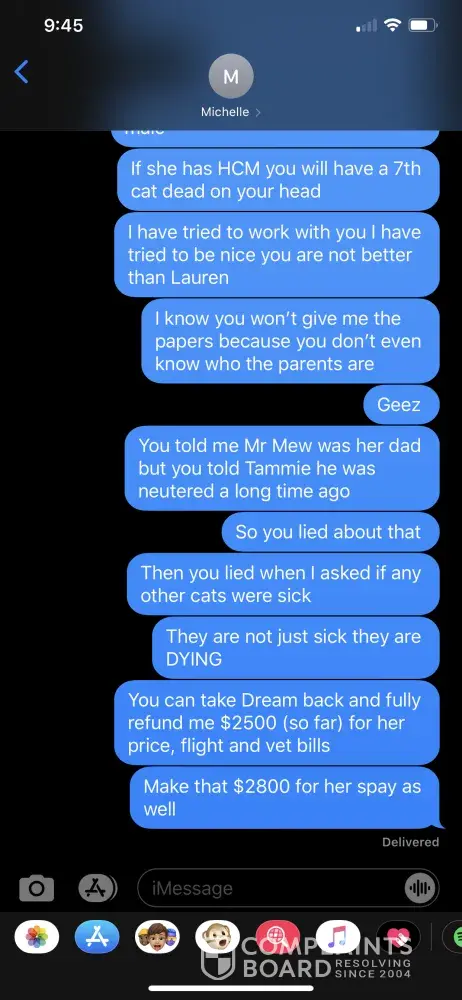Open the Digital Touch heart app

398,937
